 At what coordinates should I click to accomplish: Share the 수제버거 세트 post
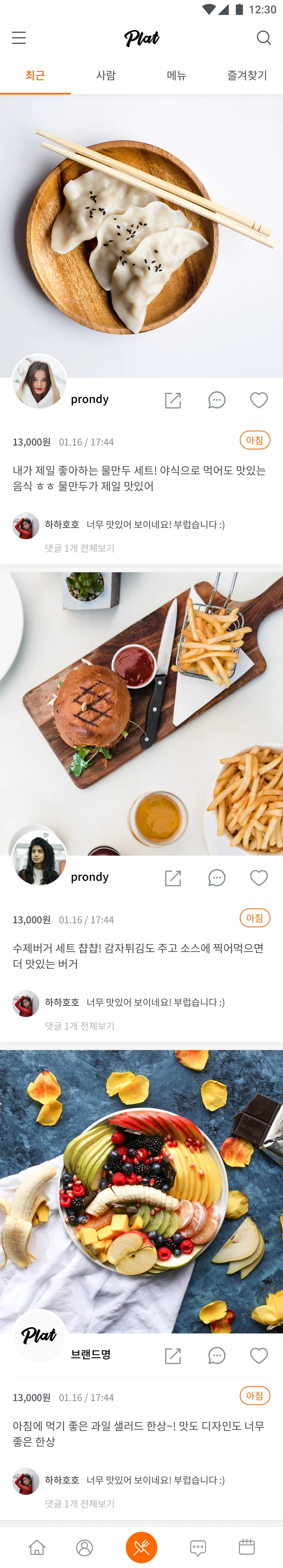point(173,878)
